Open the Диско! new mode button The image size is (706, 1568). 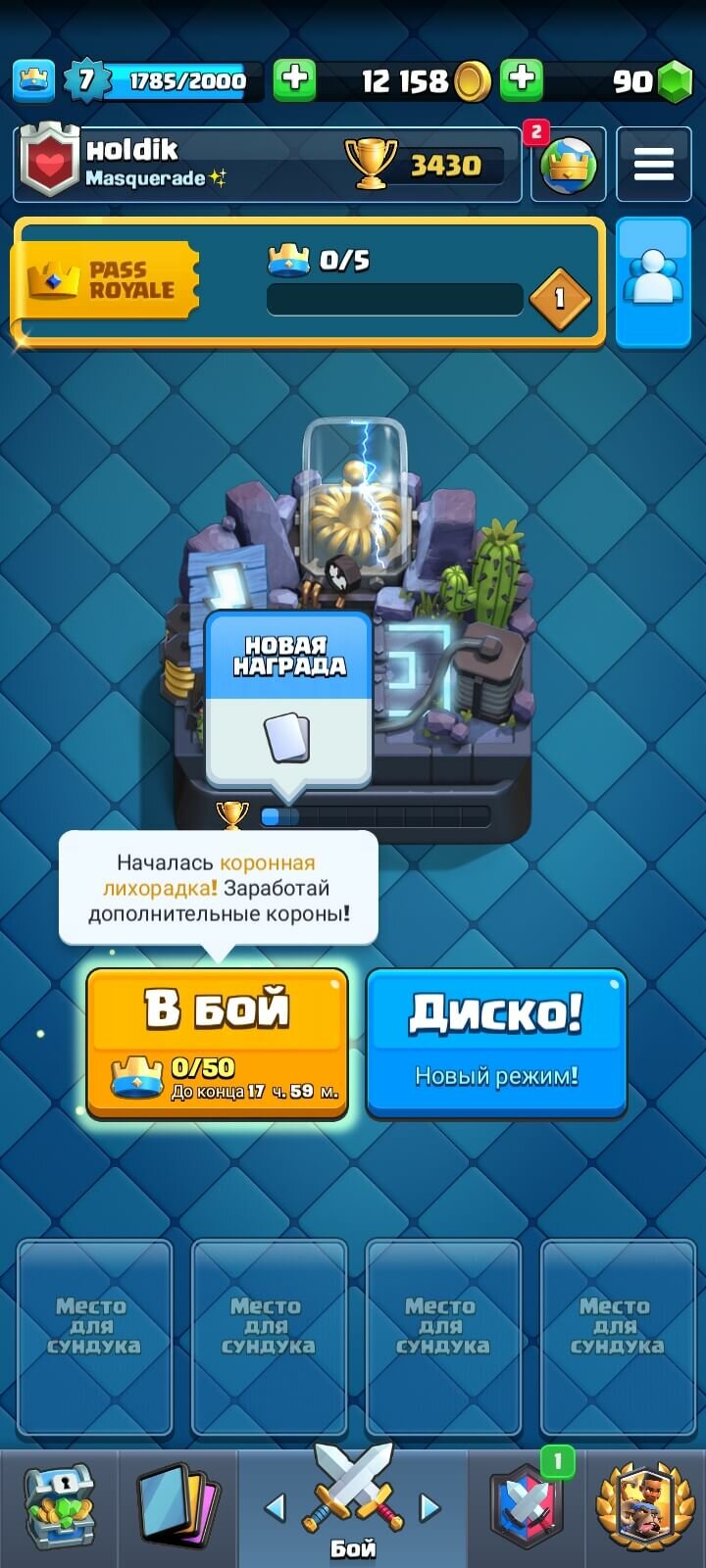tap(496, 1043)
